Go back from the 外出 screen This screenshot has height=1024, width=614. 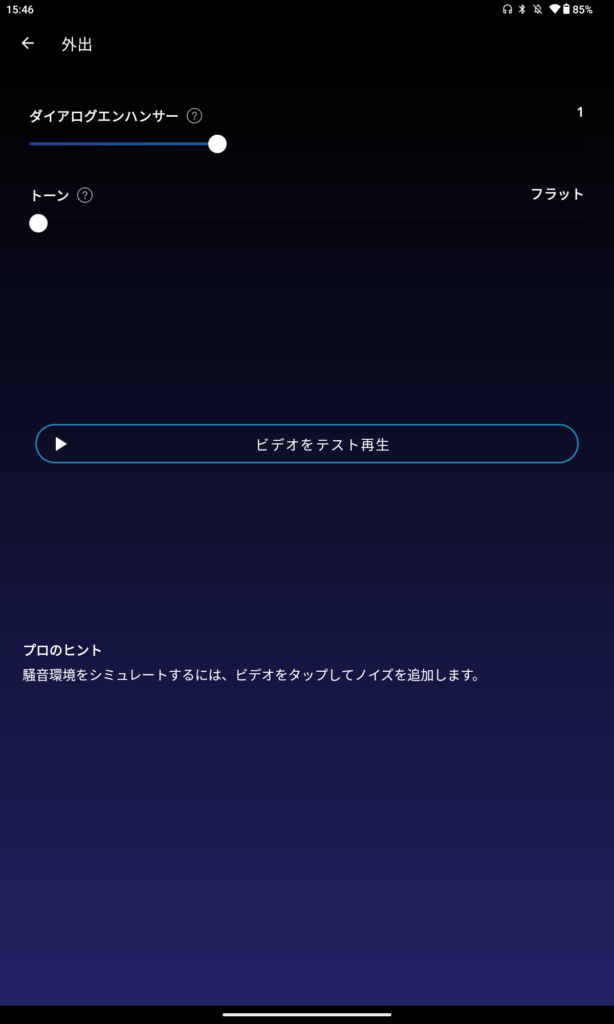(x=28, y=44)
